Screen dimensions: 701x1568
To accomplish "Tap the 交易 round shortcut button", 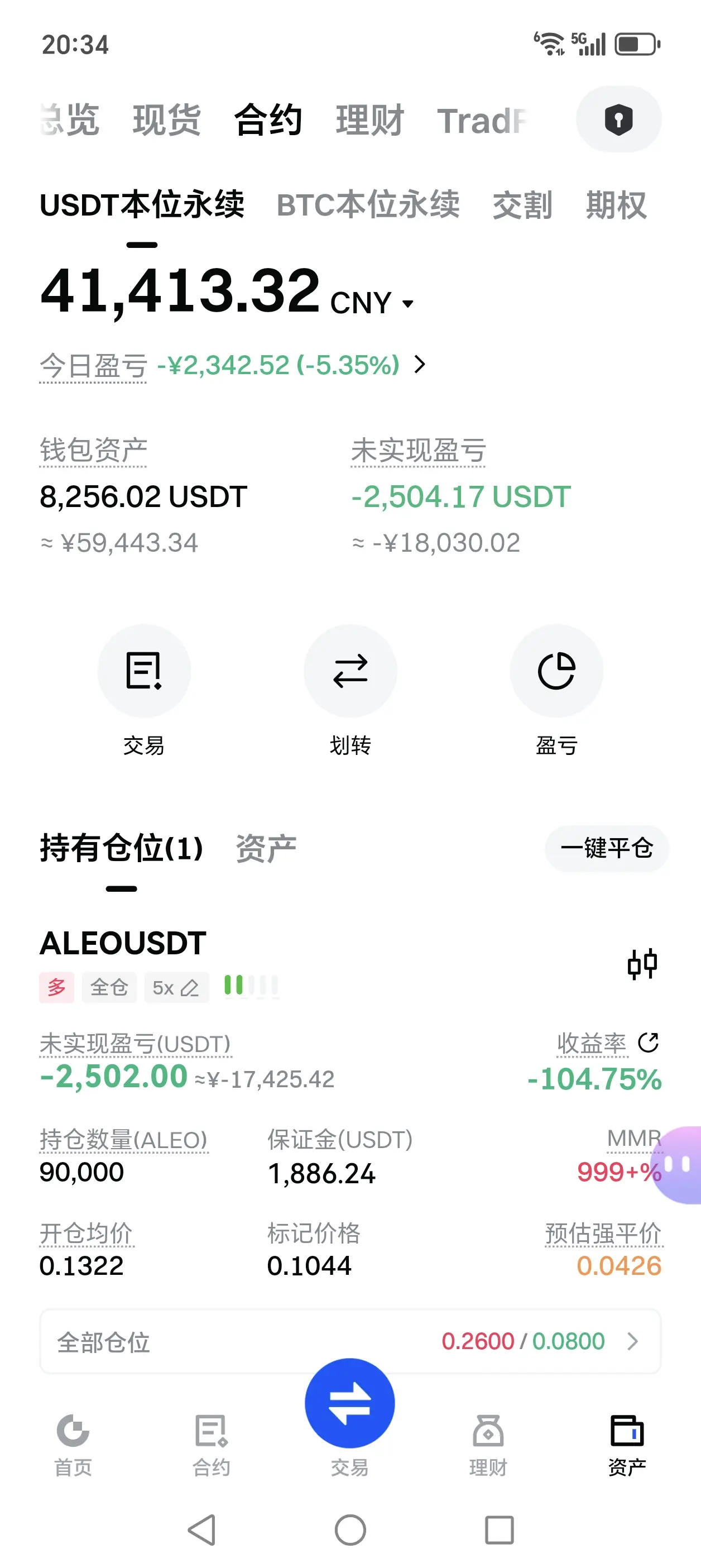I will [143, 671].
